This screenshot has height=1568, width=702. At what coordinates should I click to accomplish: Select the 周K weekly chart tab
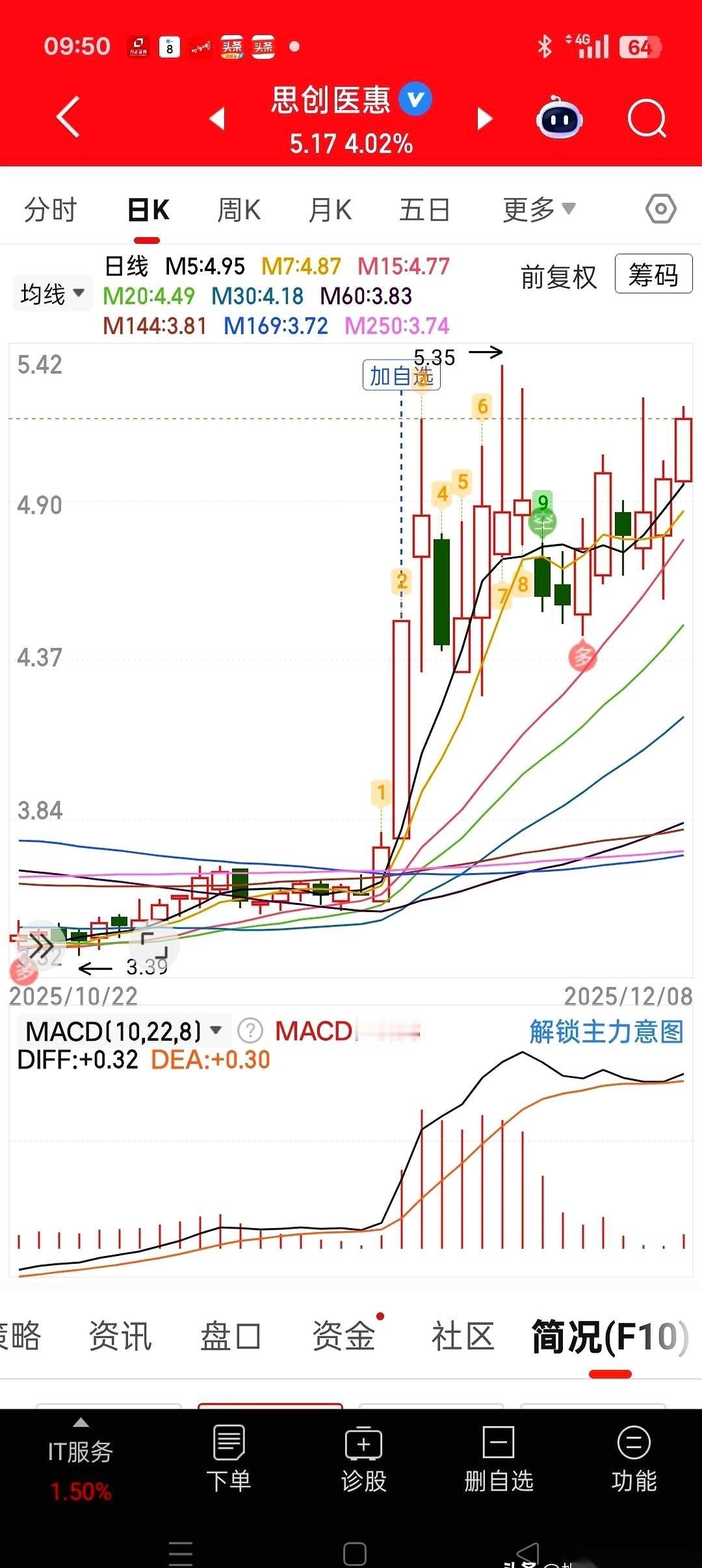[x=239, y=210]
